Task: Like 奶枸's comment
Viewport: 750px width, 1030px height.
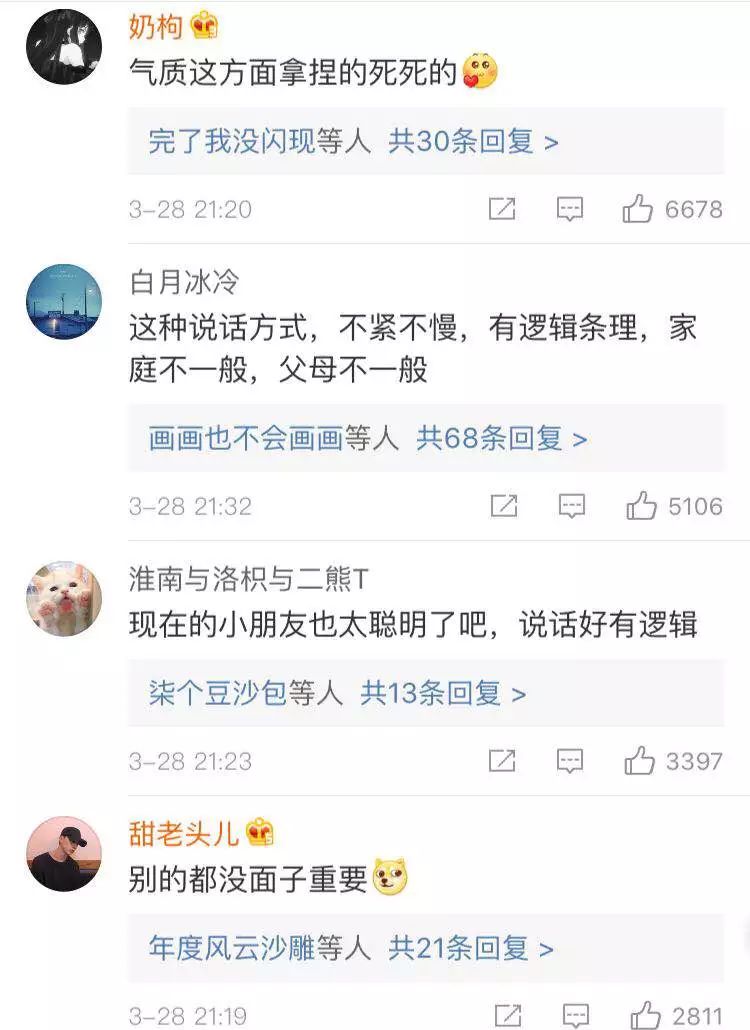Action: [x=638, y=209]
